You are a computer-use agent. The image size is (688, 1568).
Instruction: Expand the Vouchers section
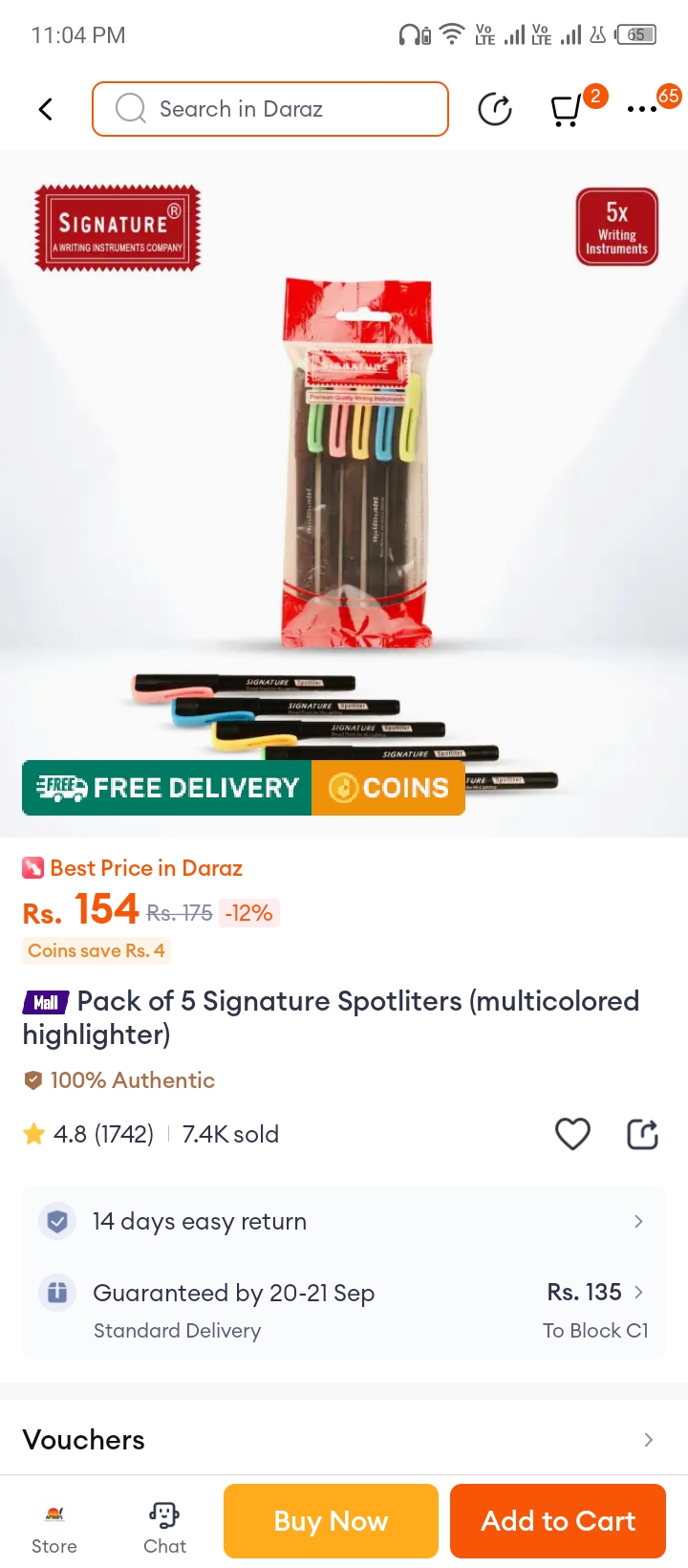pos(343,1439)
